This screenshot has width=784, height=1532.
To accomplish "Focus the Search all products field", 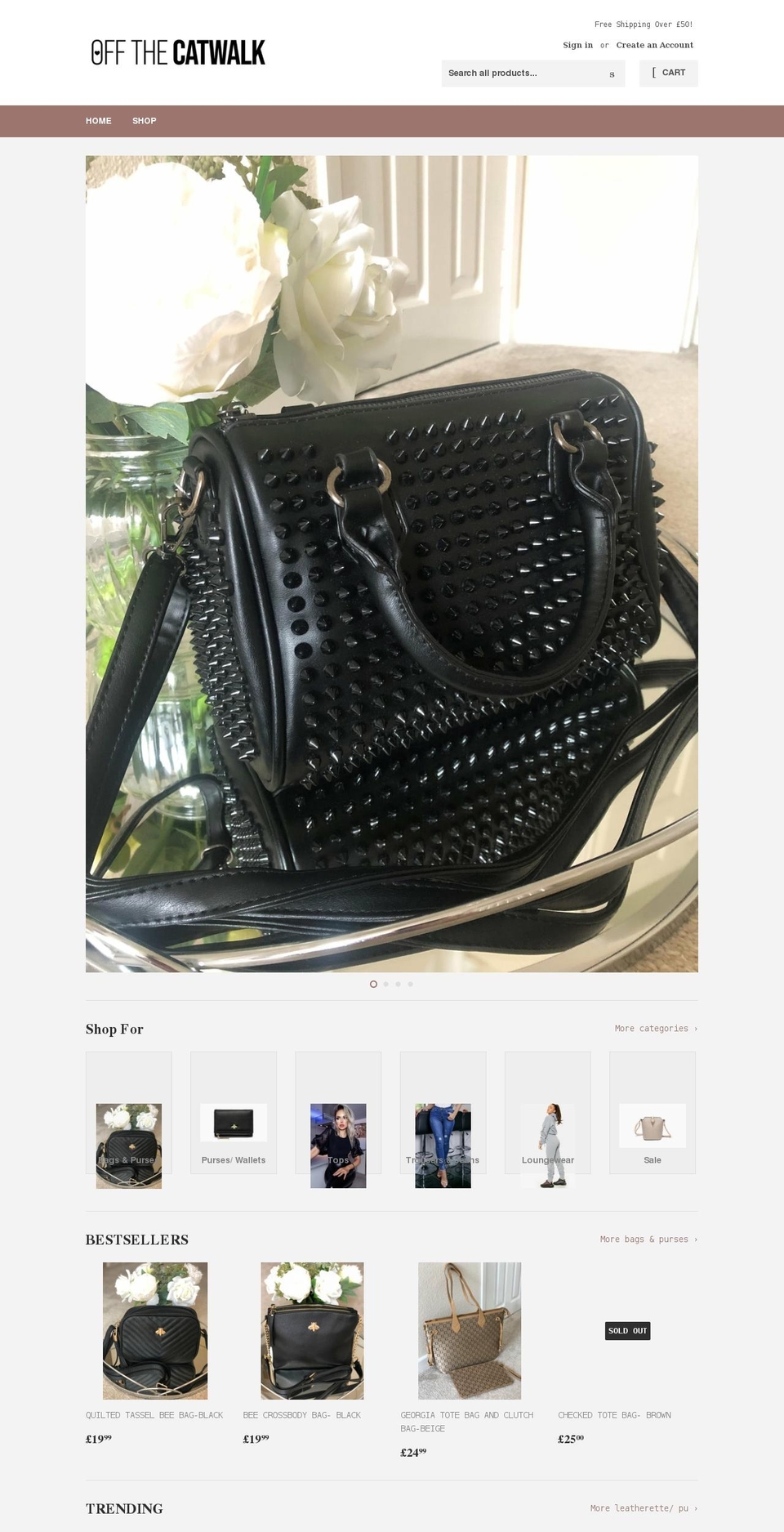I will (x=521, y=74).
